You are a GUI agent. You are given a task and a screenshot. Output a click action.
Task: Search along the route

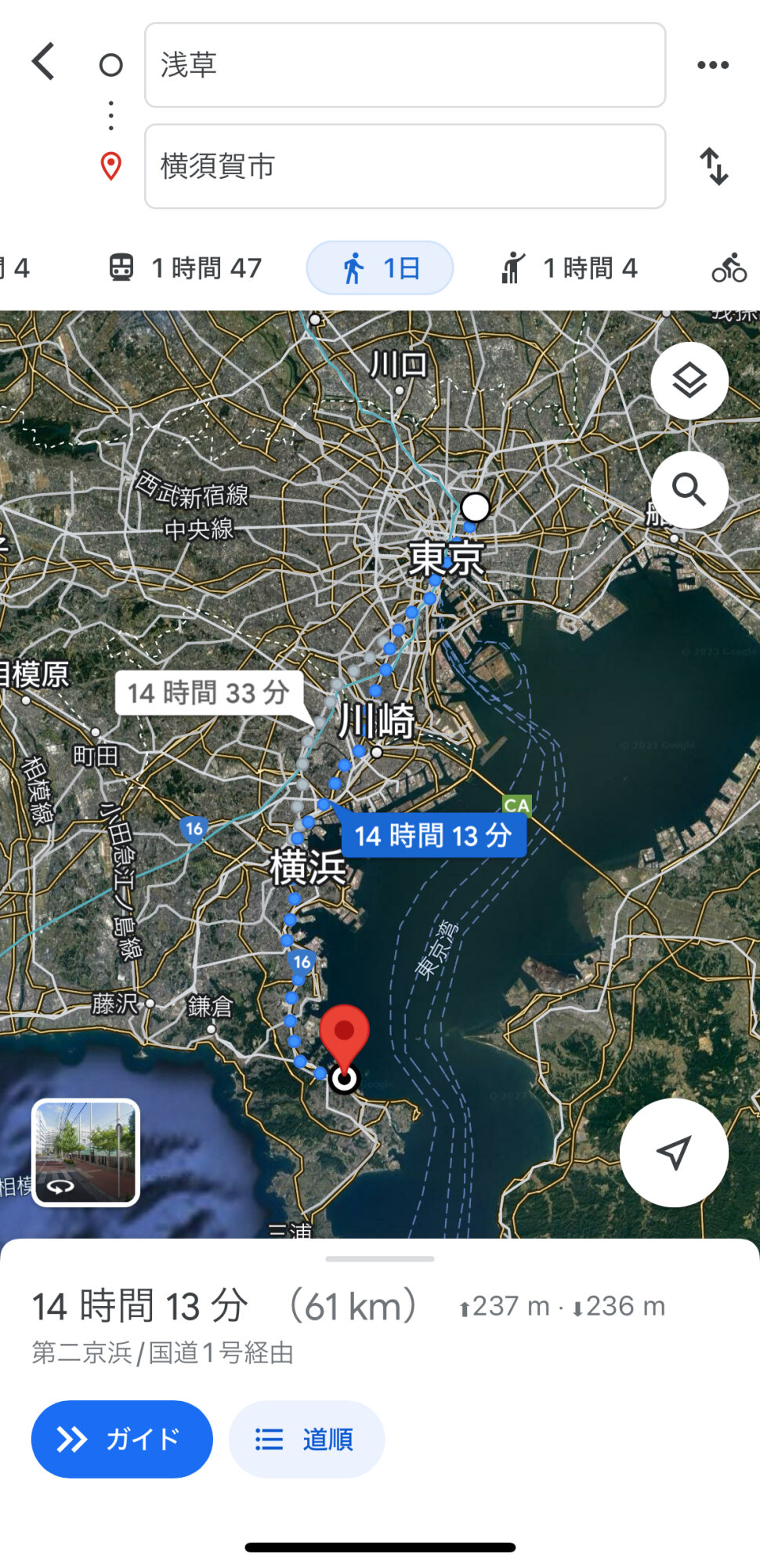(x=689, y=490)
